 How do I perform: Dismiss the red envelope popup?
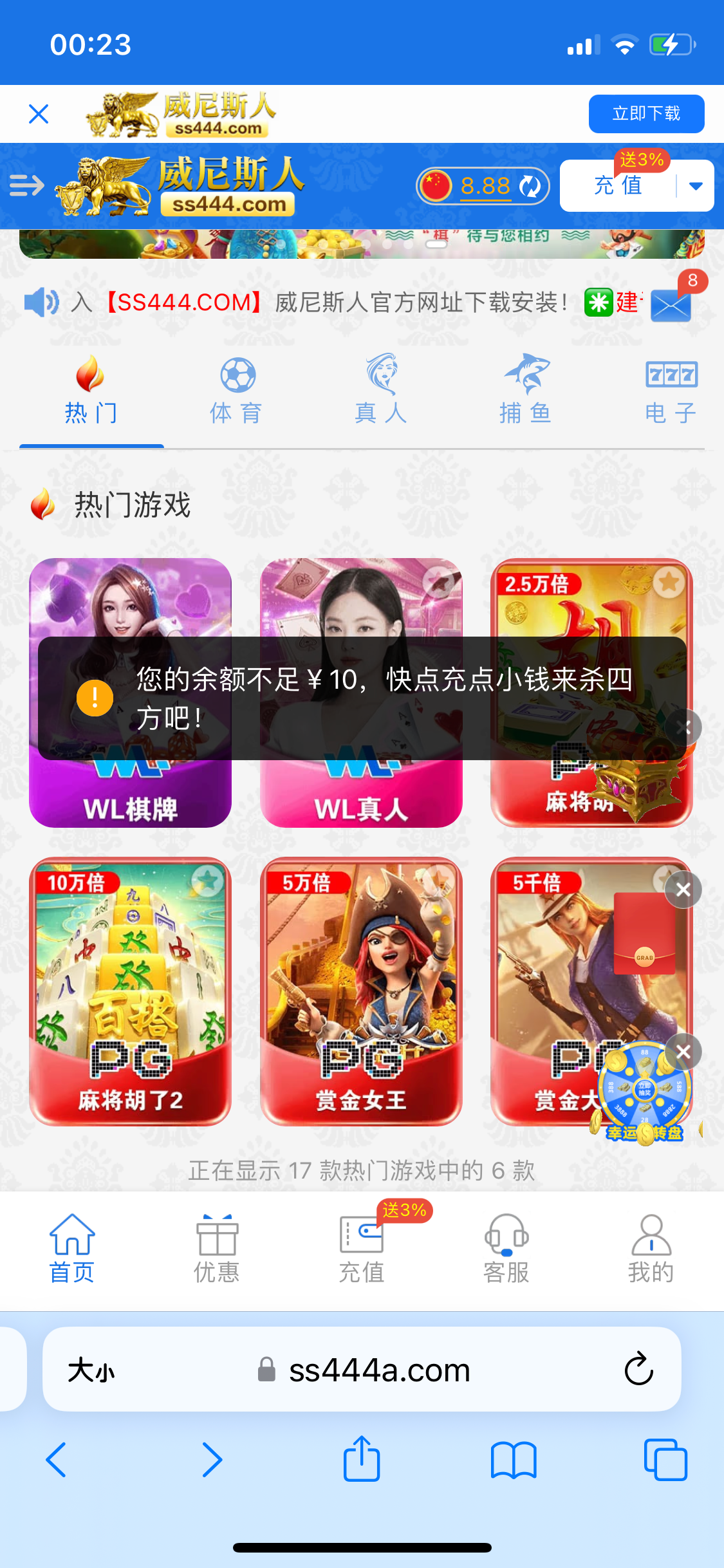point(683,890)
